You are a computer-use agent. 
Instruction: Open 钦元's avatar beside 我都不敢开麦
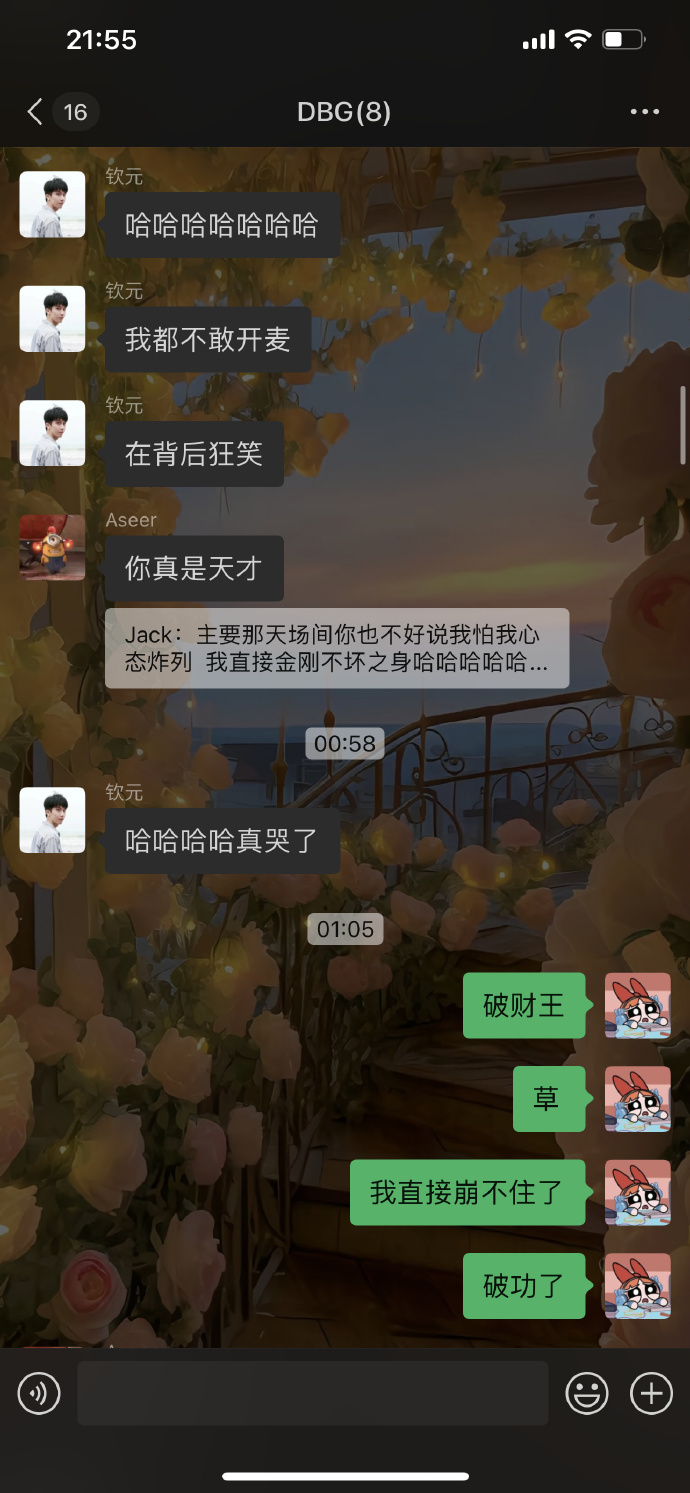pyautogui.click(x=52, y=319)
